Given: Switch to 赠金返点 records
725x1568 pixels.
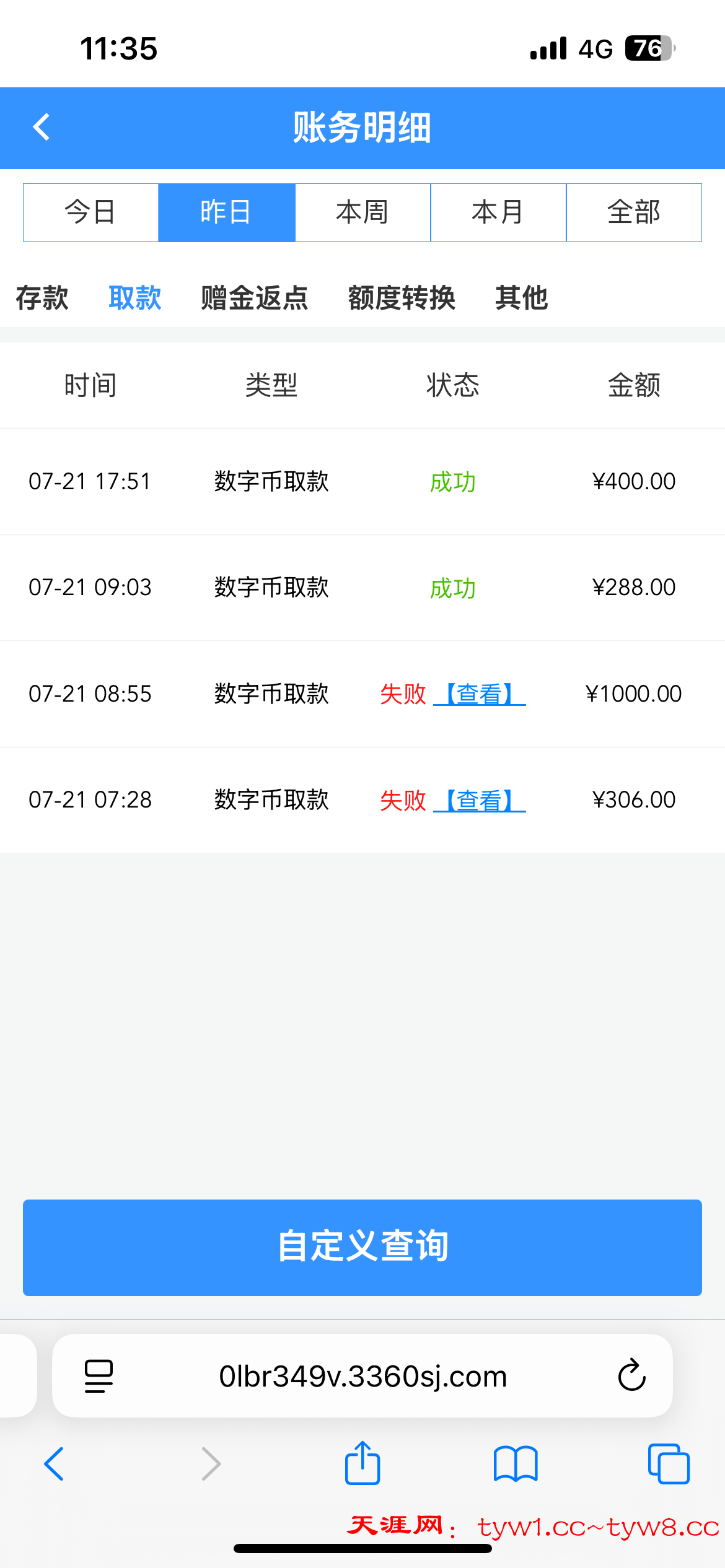Looking at the screenshot, I should coord(255,298).
